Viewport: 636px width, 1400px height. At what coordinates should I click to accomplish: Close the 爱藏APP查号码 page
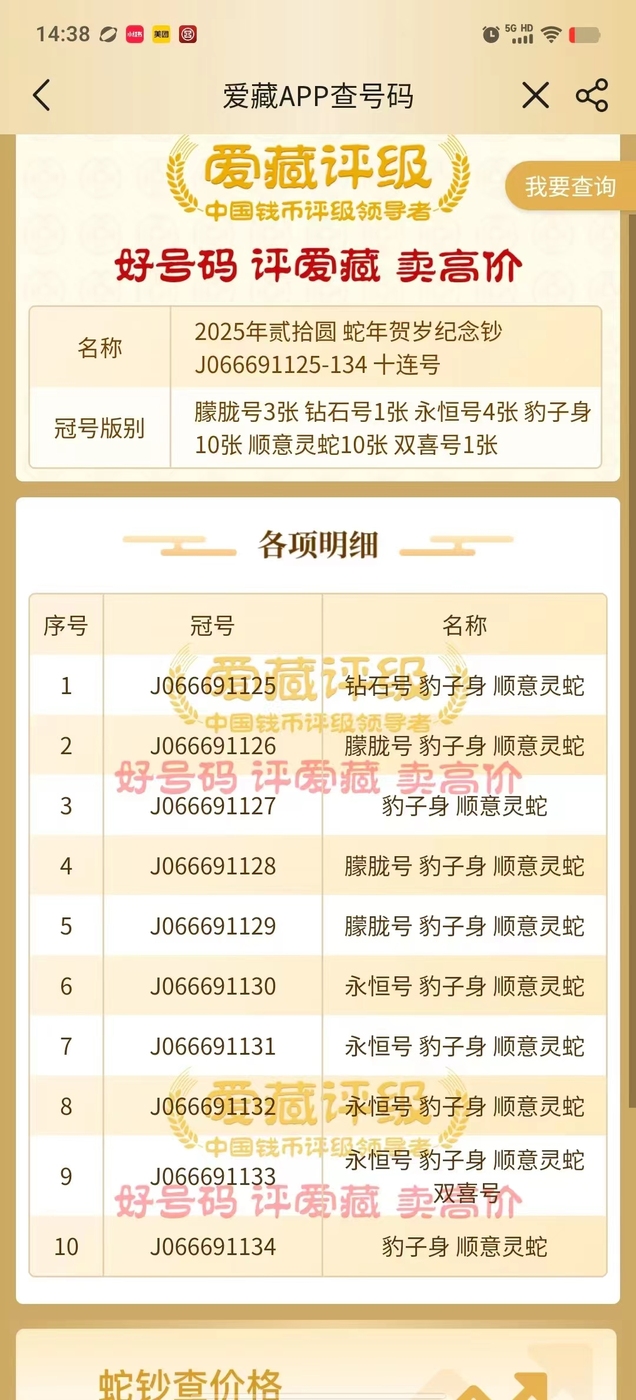536,96
